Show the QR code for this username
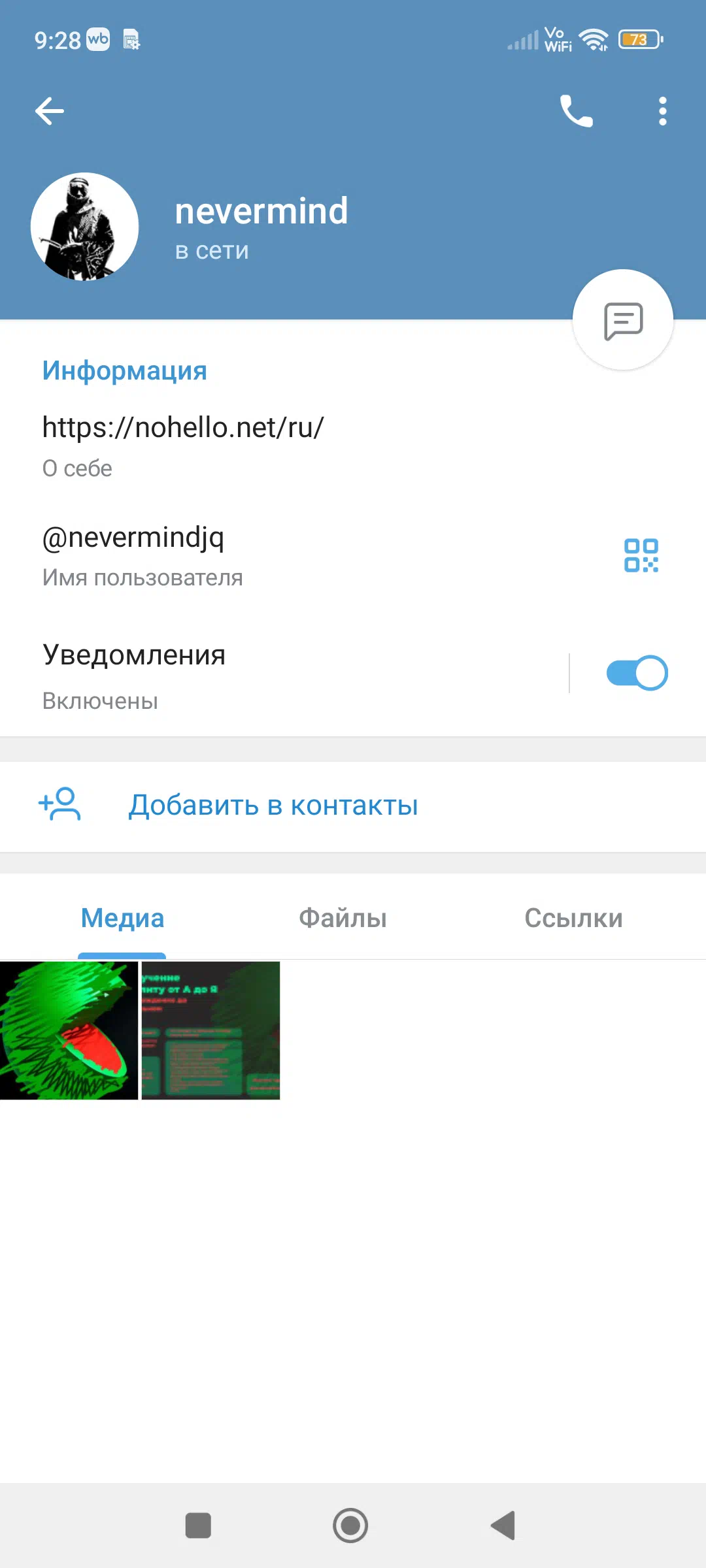 pyautogui.click(x=641, y=555)
